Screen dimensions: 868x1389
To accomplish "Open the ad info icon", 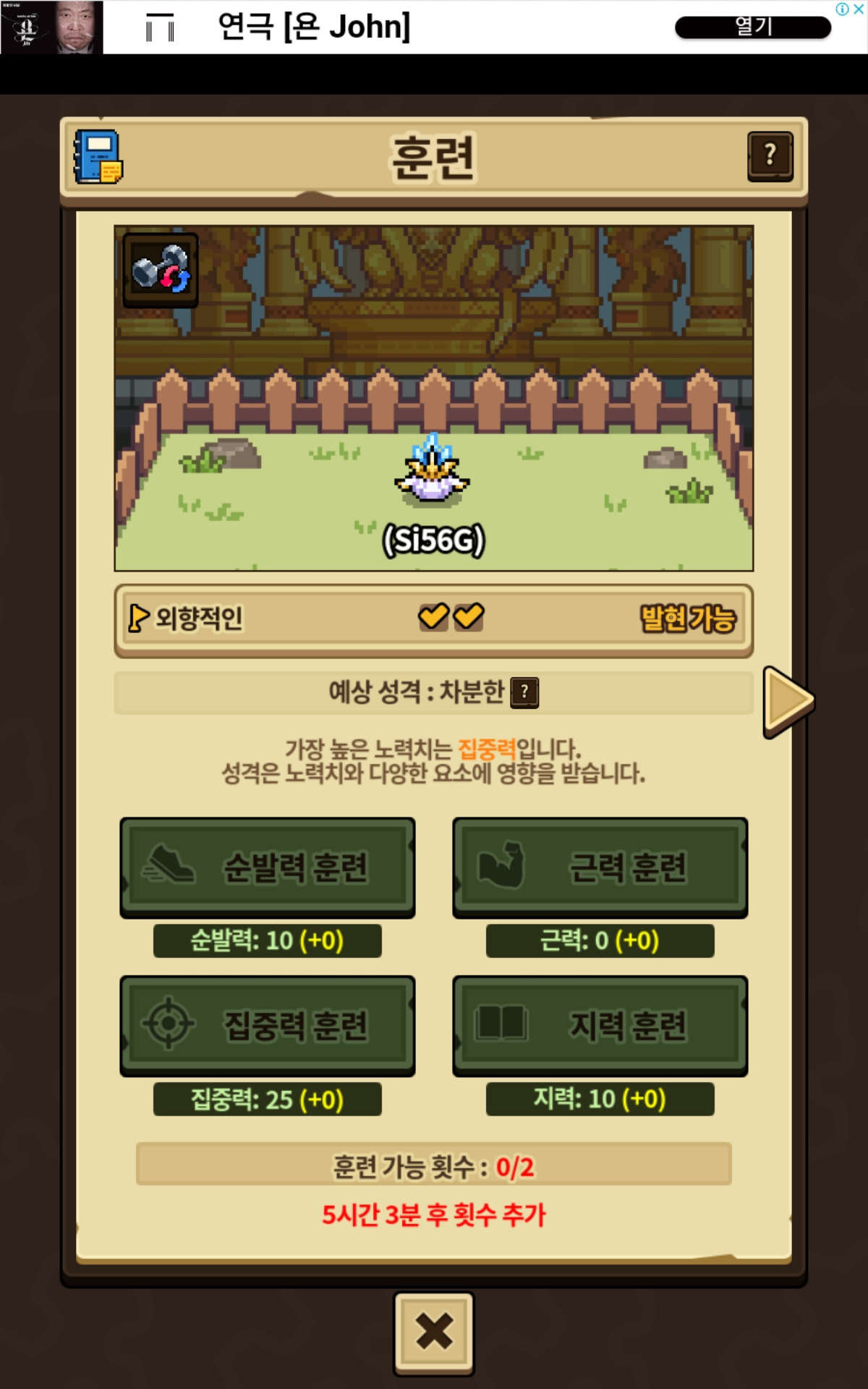I will pyautogui.click(x=842, y=9).
